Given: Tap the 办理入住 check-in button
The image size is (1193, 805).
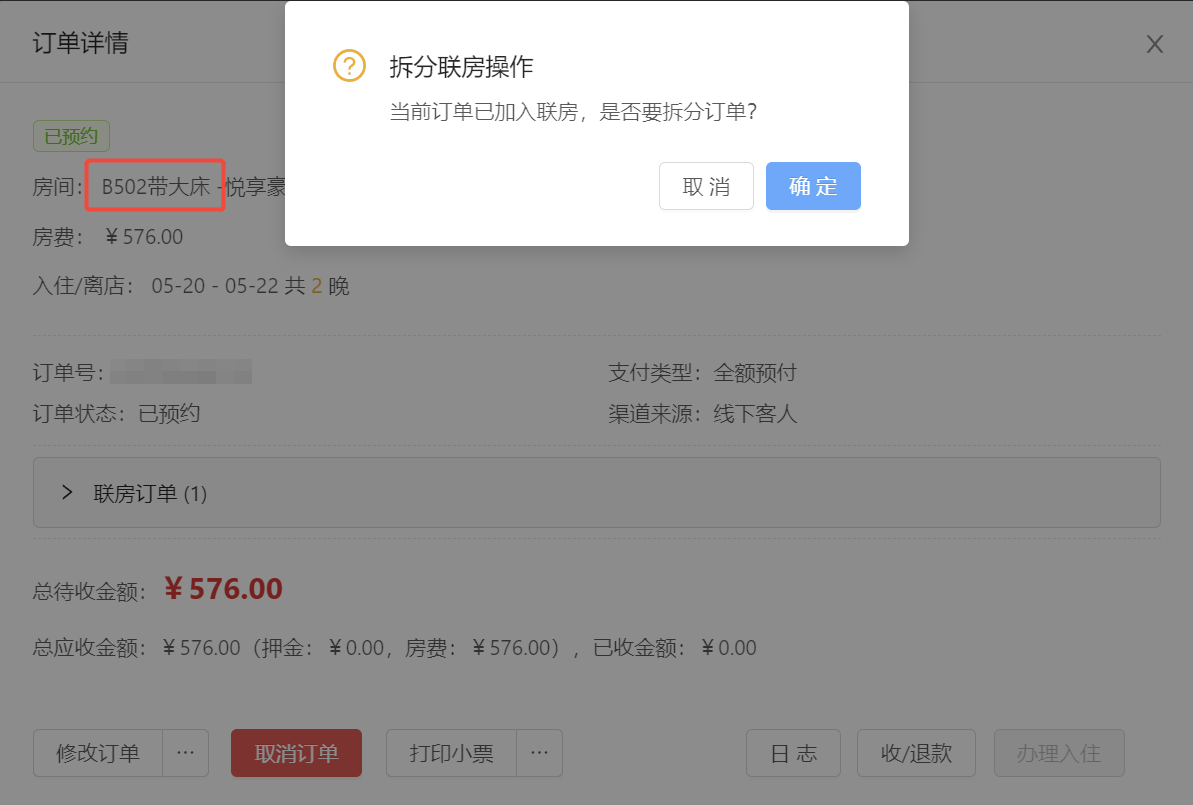Looking at the screenshot, I should point(1058,753).
